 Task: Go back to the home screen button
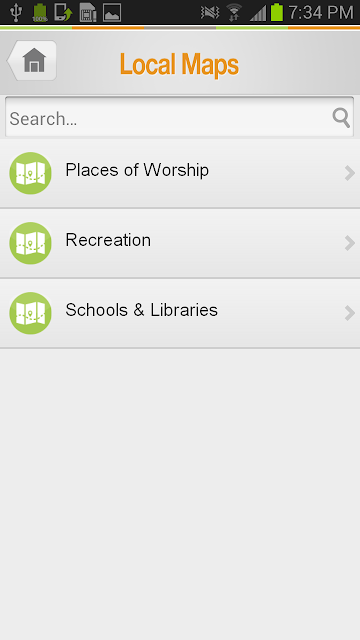click(x=32, y=60)
